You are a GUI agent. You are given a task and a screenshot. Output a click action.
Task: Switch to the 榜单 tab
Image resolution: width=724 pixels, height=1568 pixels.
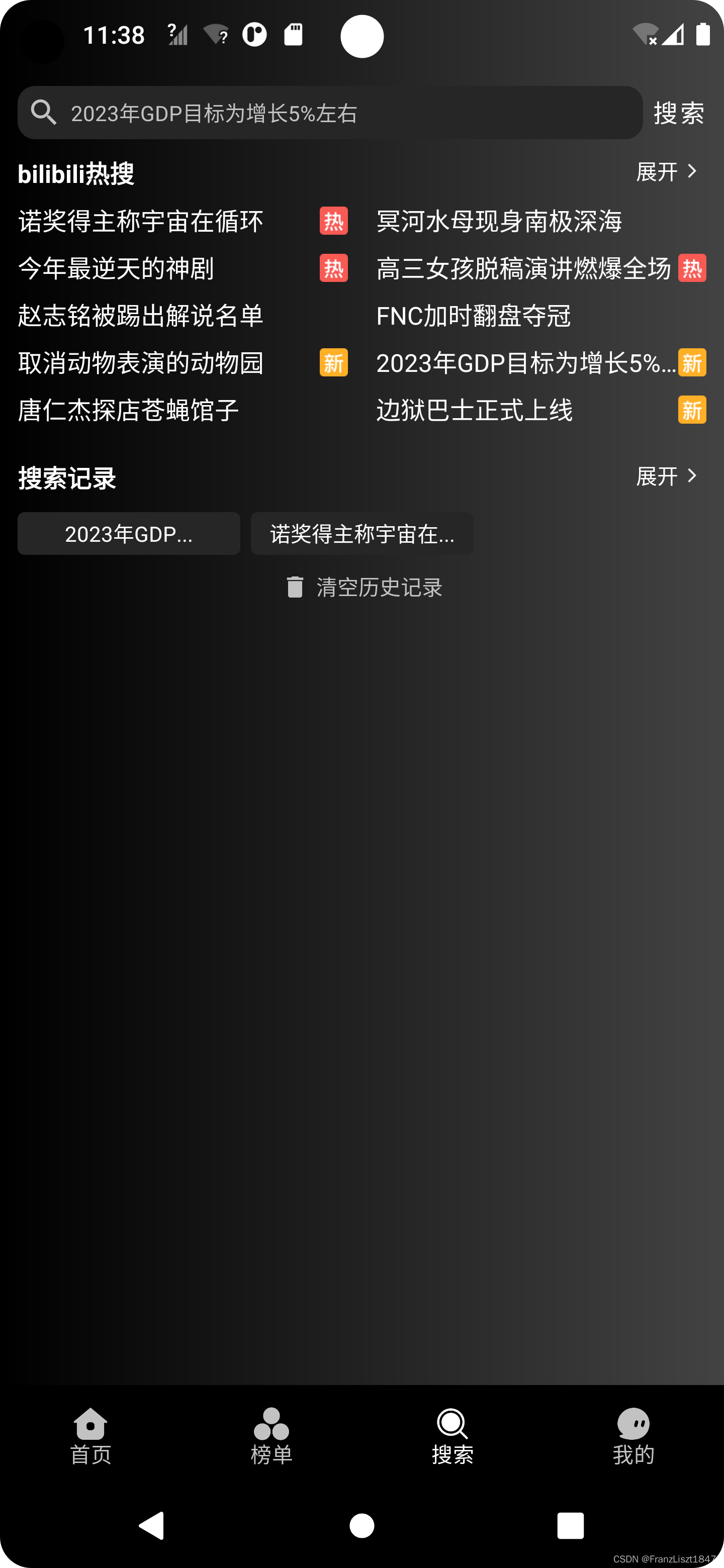[x=271, y=1436]
